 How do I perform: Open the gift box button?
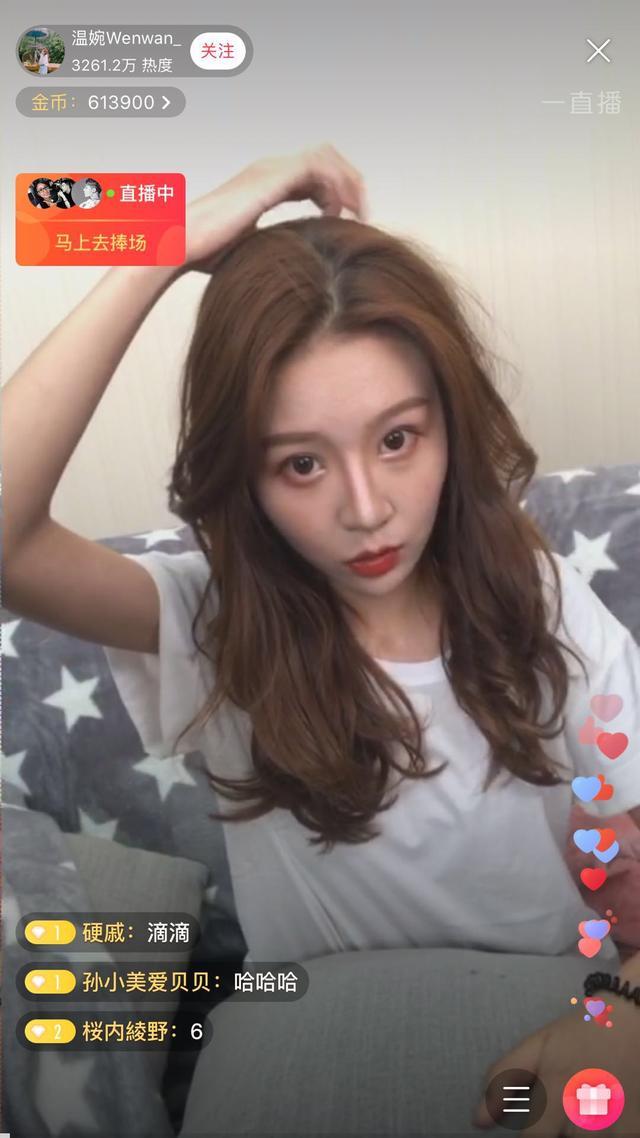tap(593, 1099)
